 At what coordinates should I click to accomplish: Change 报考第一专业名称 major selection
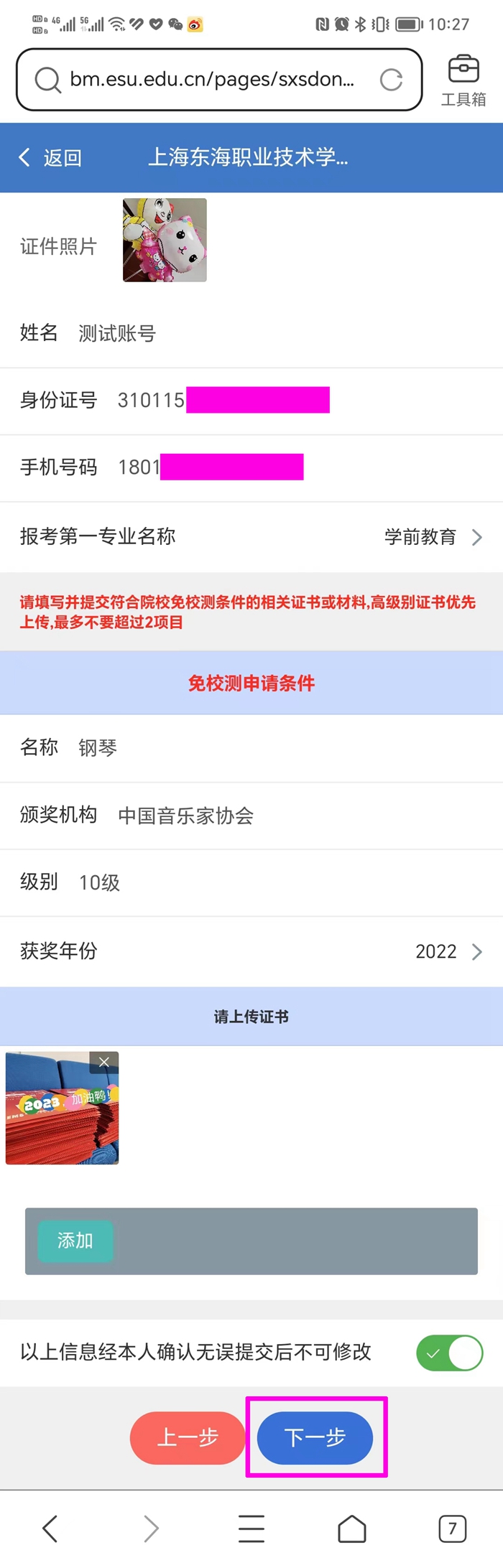(431, 537)
